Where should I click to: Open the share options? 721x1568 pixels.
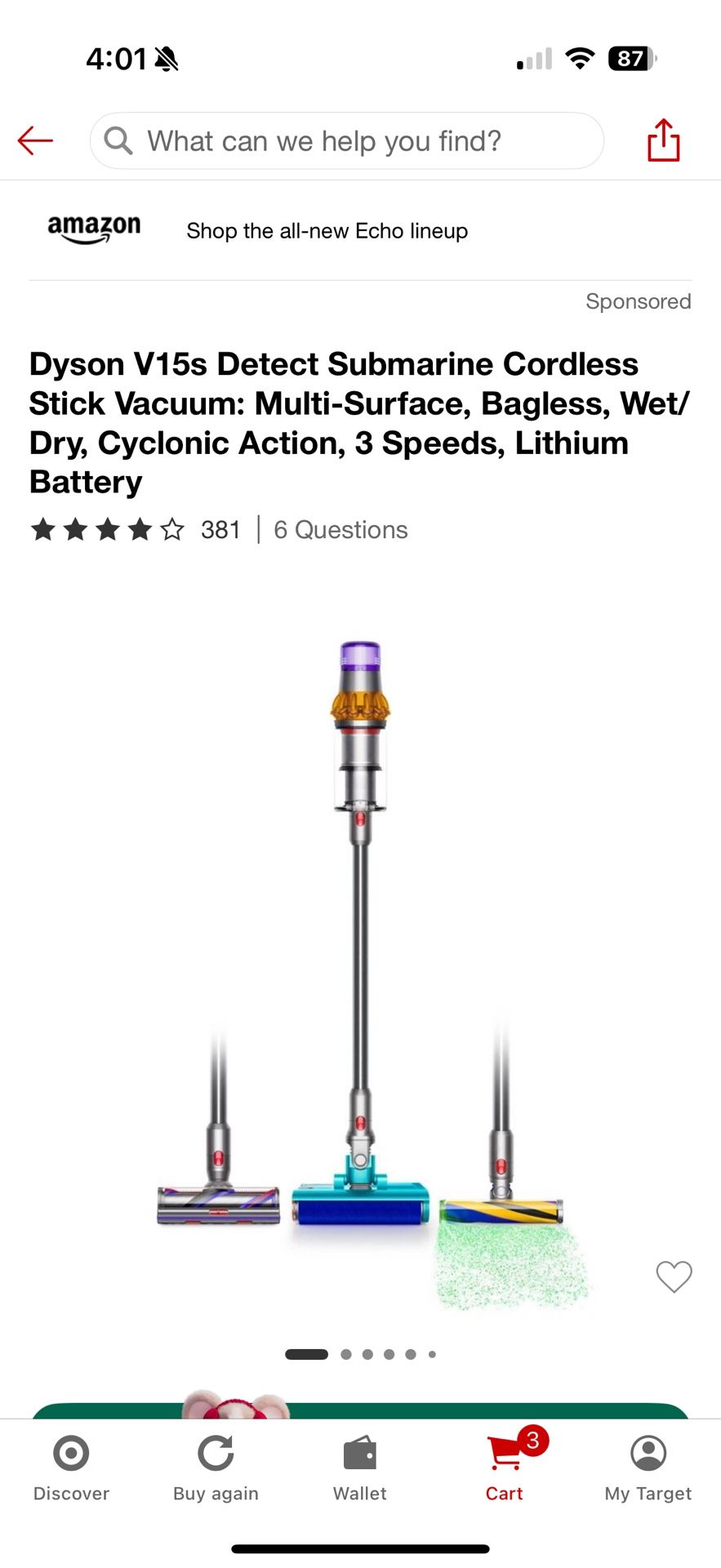pos(664,140)
